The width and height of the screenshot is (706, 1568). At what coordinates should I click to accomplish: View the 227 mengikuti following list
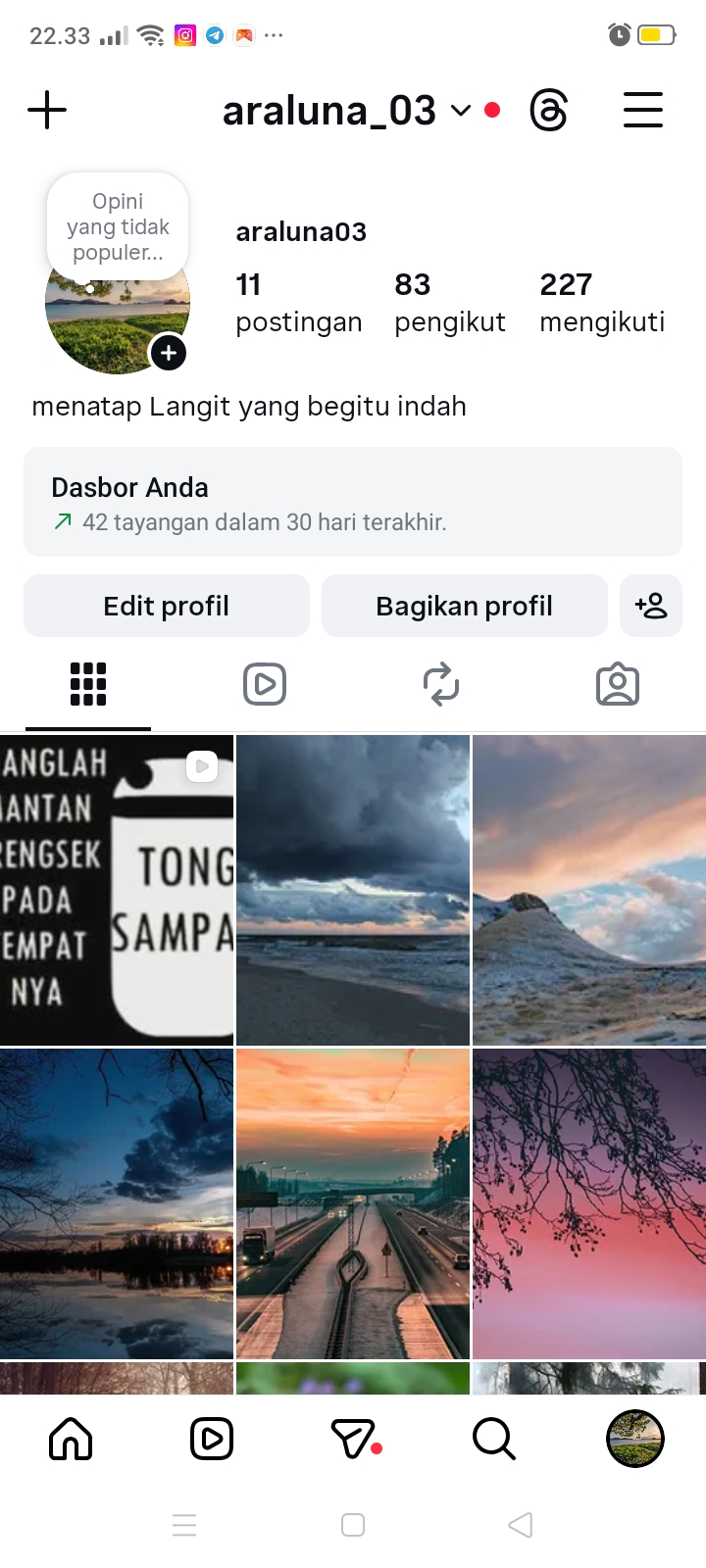click(x=602, y=303)
